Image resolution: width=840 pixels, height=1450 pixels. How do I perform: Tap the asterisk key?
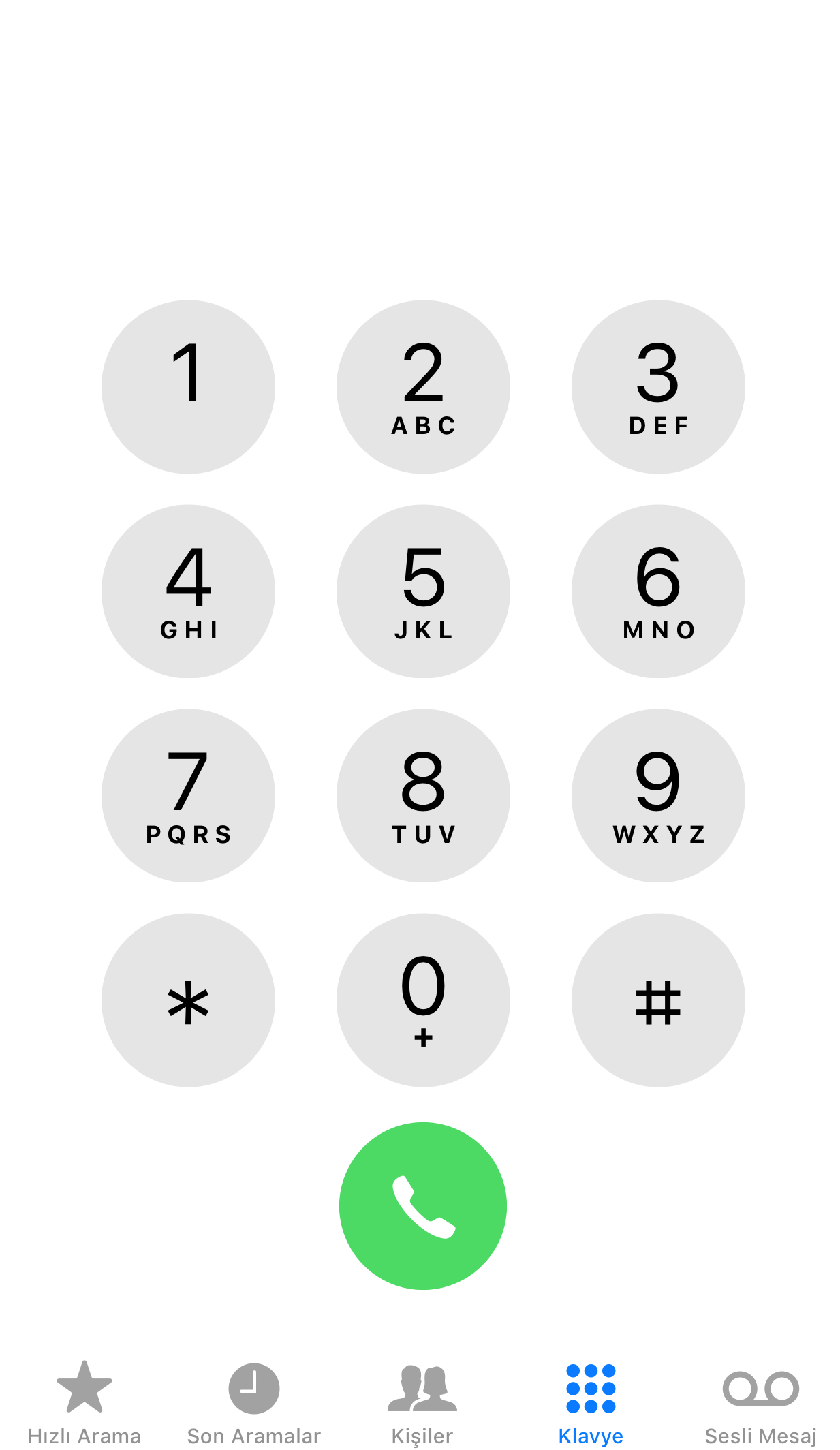pos(188,1000)
